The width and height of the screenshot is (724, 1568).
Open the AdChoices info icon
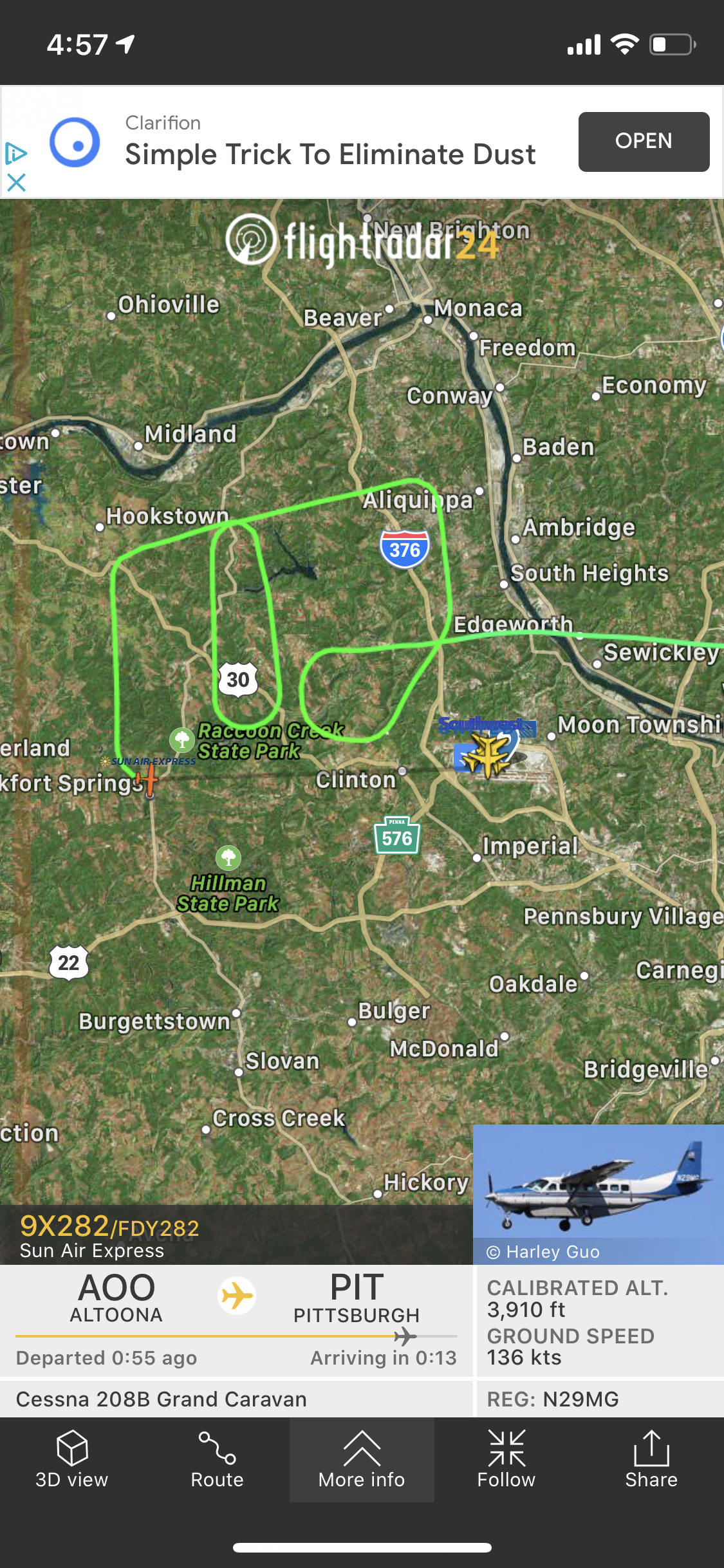15,153
